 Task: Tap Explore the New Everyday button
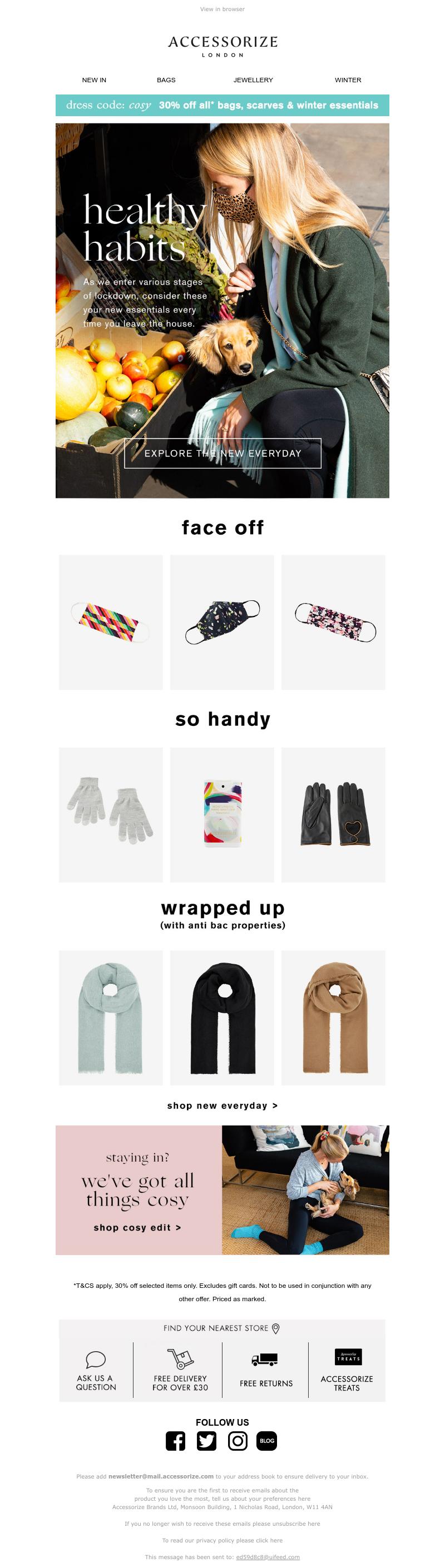click(222, 453)
